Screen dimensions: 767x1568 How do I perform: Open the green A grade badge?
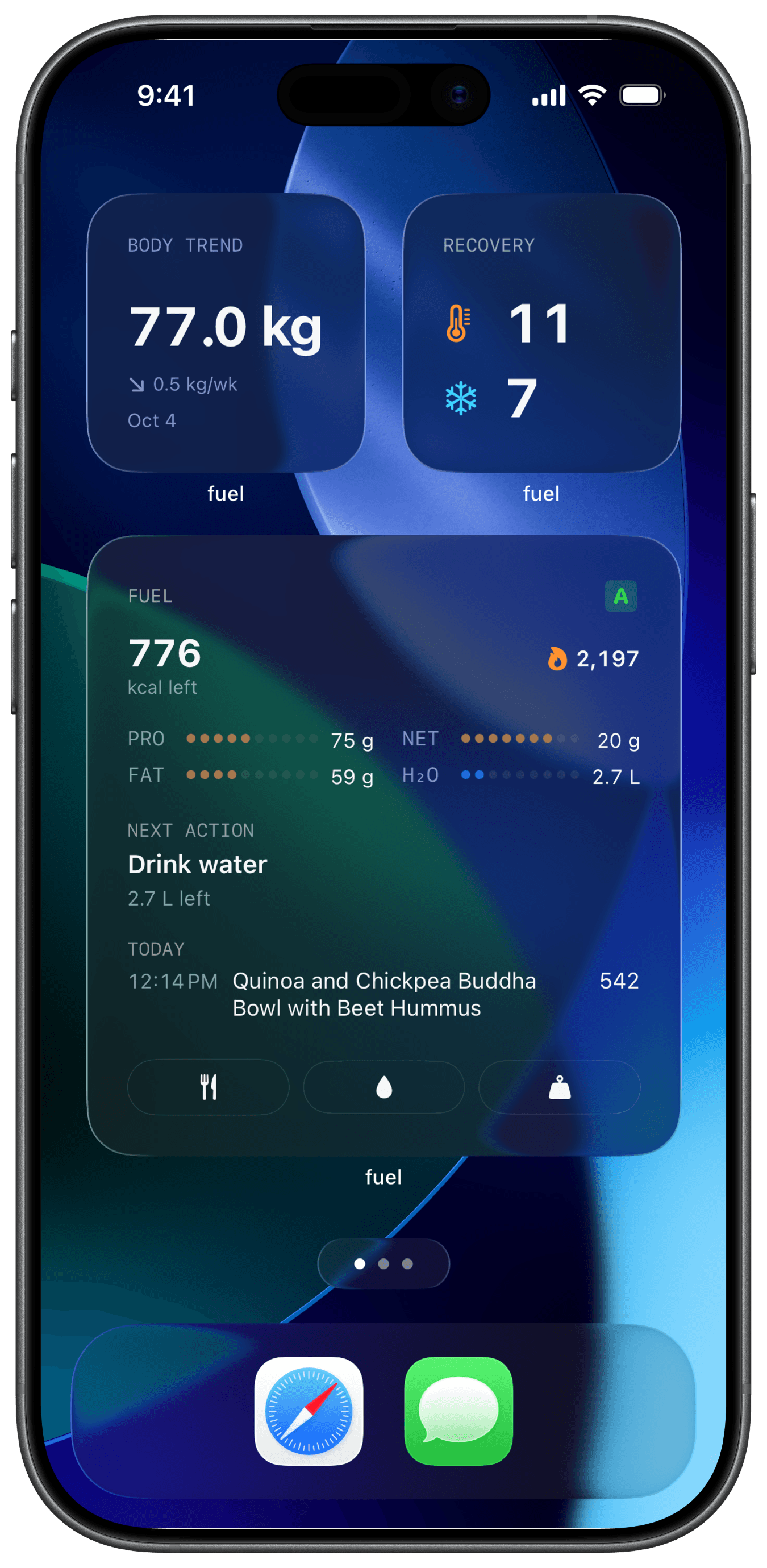(x=621, y=596)
